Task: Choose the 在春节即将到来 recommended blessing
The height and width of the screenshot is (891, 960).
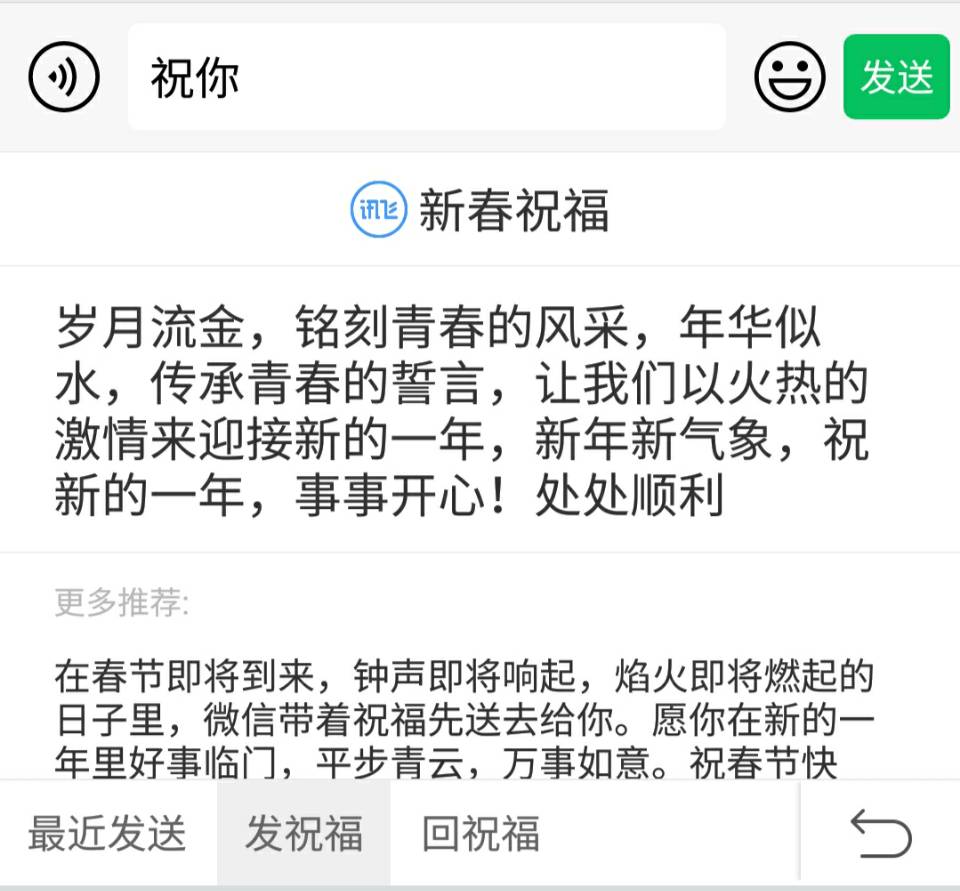Action: click(x=464, y=720)
